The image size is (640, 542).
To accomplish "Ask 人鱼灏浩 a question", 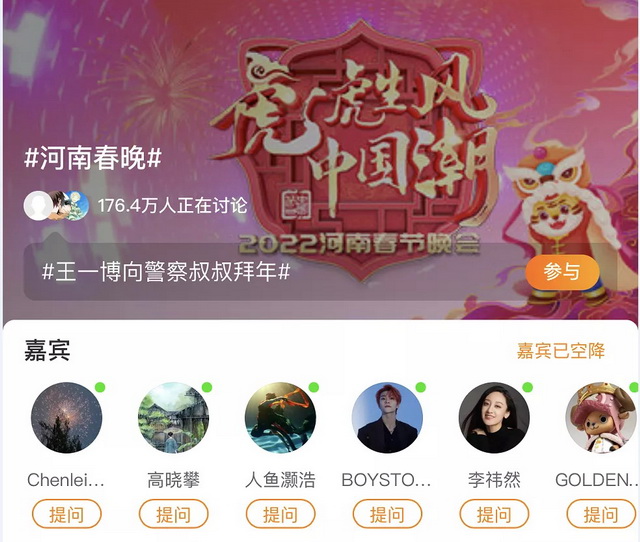I will 280,514.
